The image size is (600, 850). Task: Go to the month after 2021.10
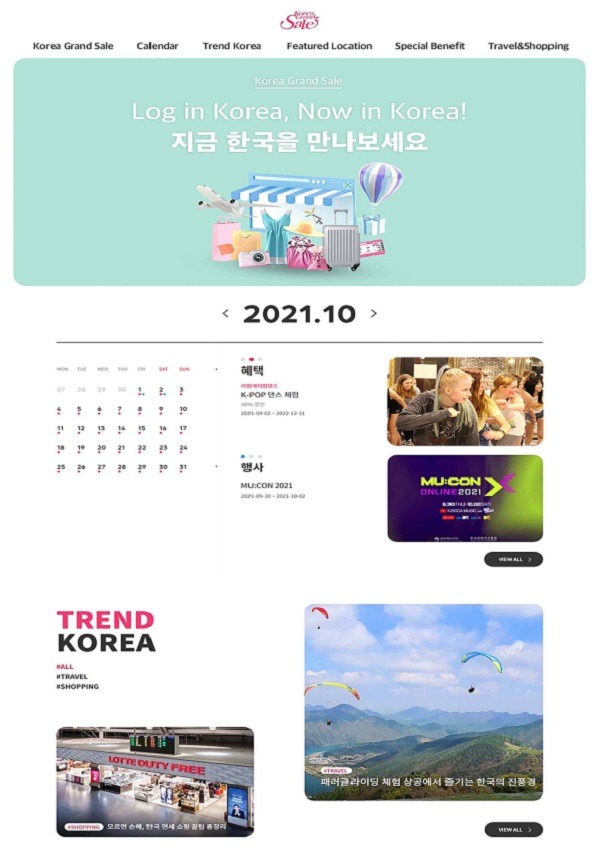point(374,314)
